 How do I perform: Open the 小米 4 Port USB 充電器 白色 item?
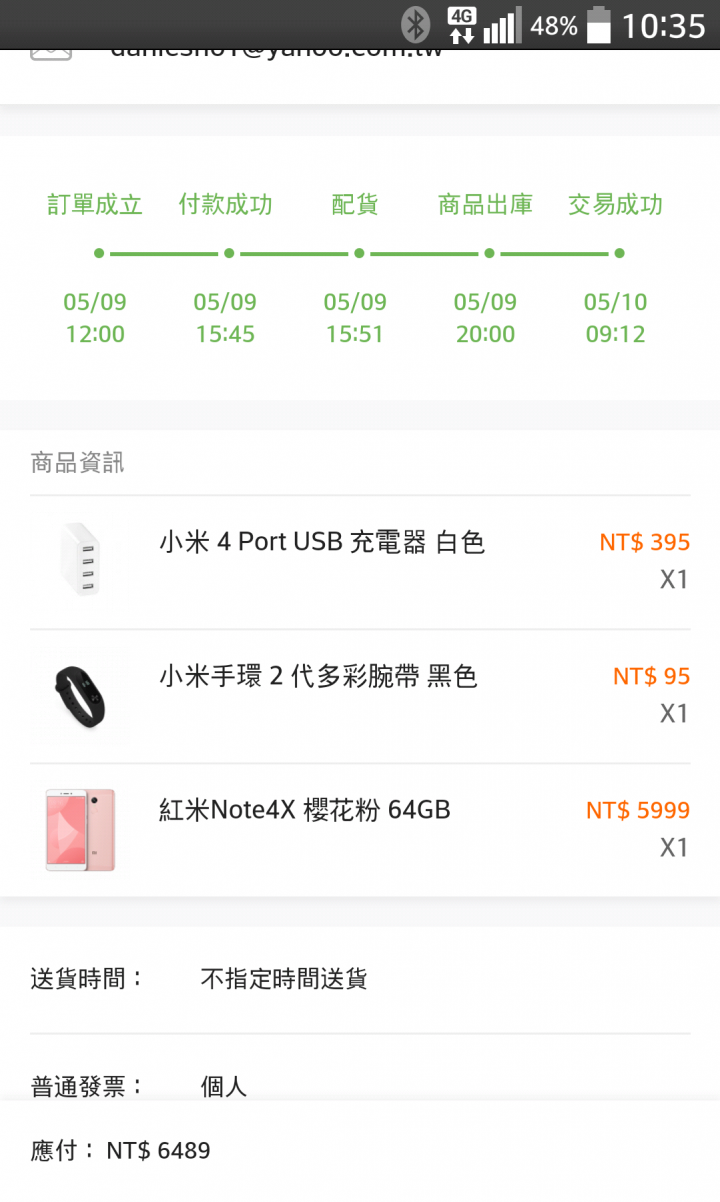[322, 543]
